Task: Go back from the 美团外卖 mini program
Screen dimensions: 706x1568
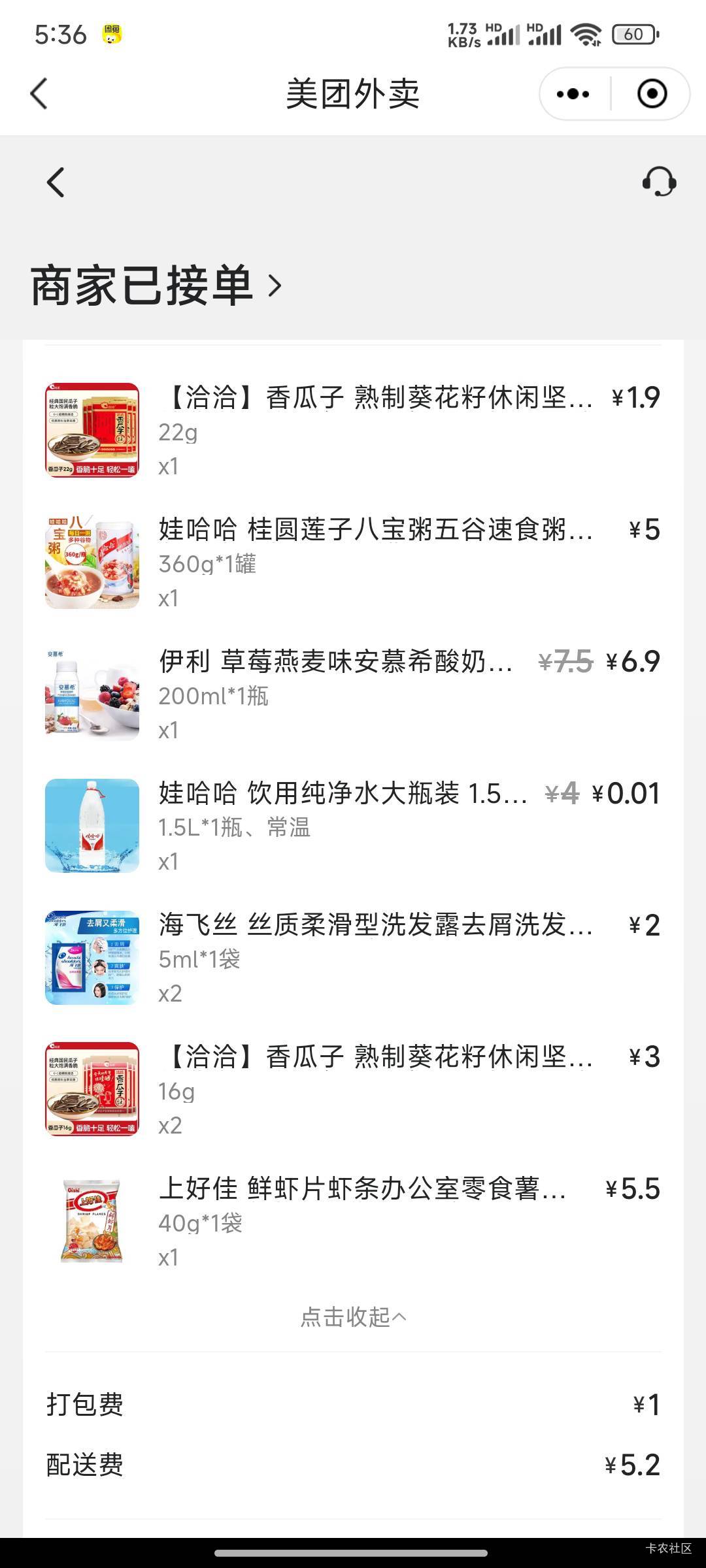Action: point(39,93)
